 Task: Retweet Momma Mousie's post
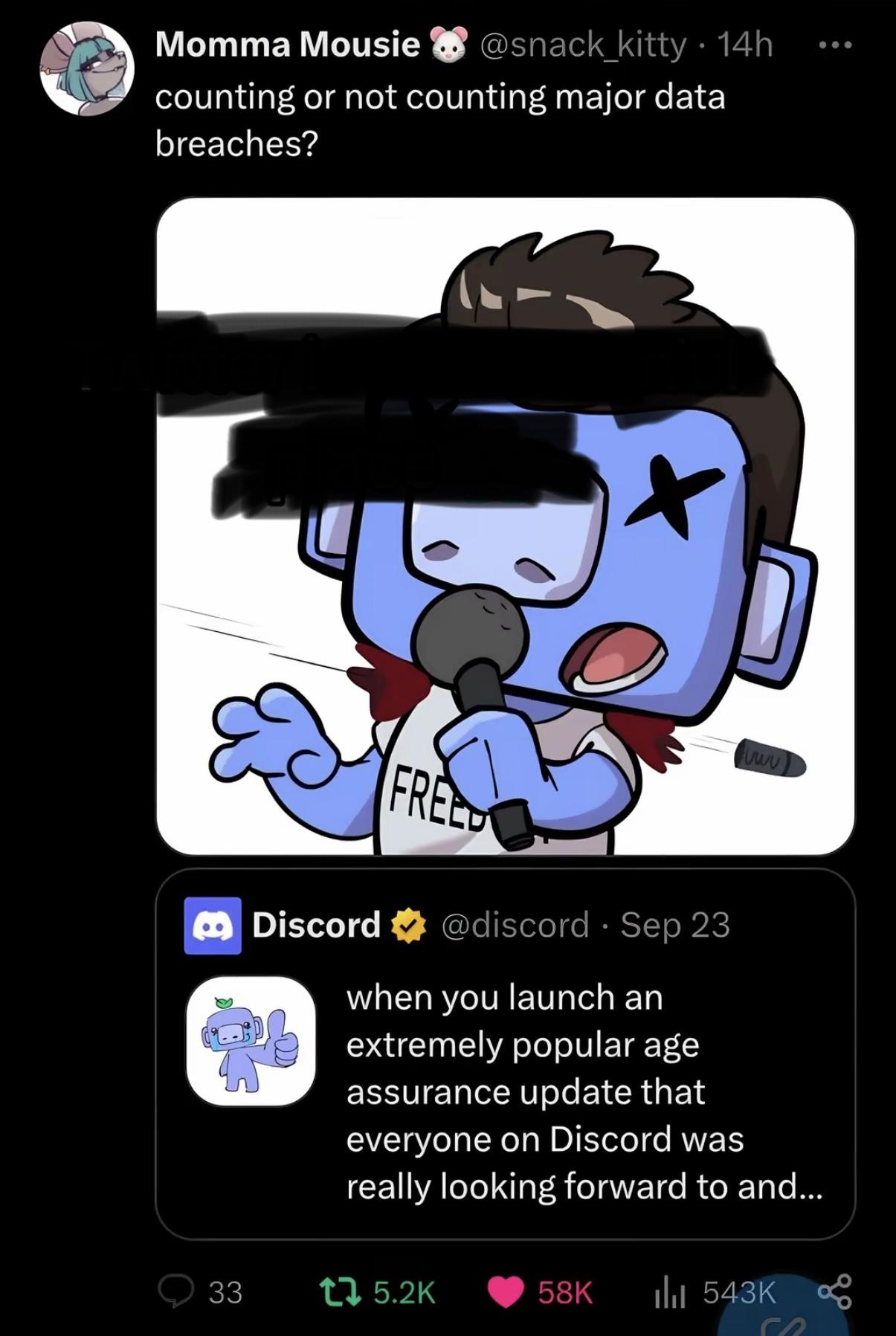pos(376,1292)
